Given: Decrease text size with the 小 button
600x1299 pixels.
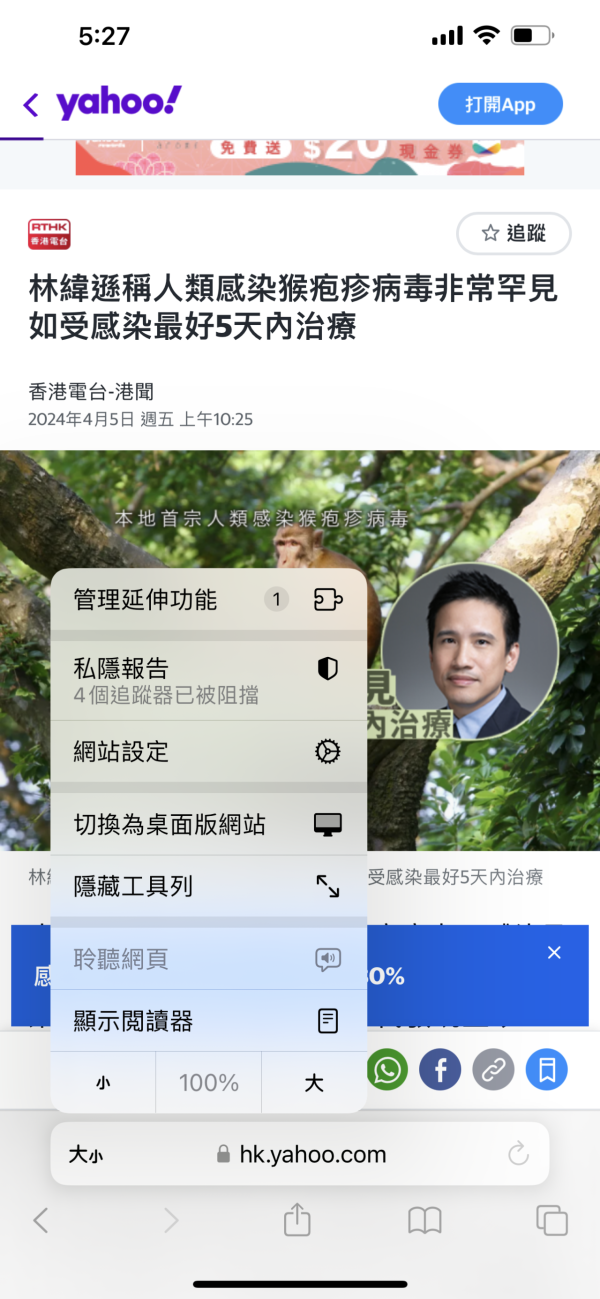Looking at the screenshot, I should (103, 1082).
